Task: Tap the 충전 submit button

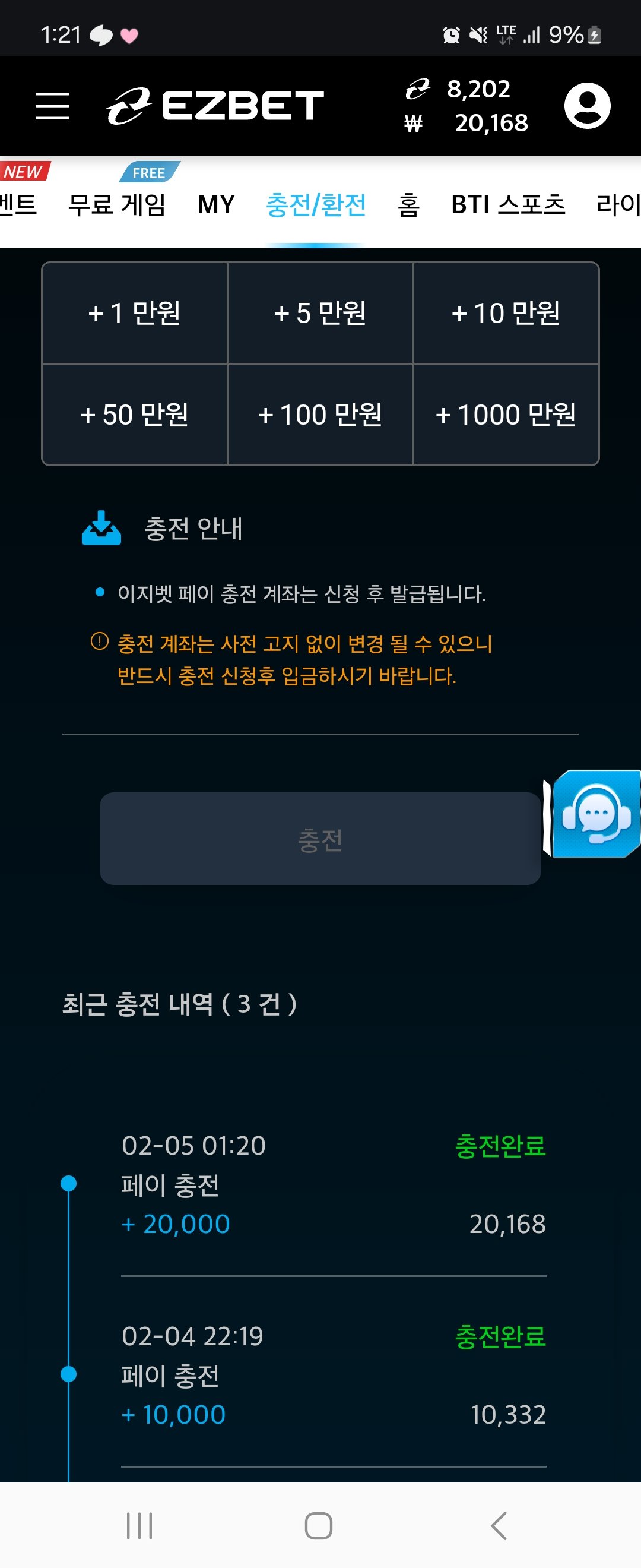Action: point(320,839)
